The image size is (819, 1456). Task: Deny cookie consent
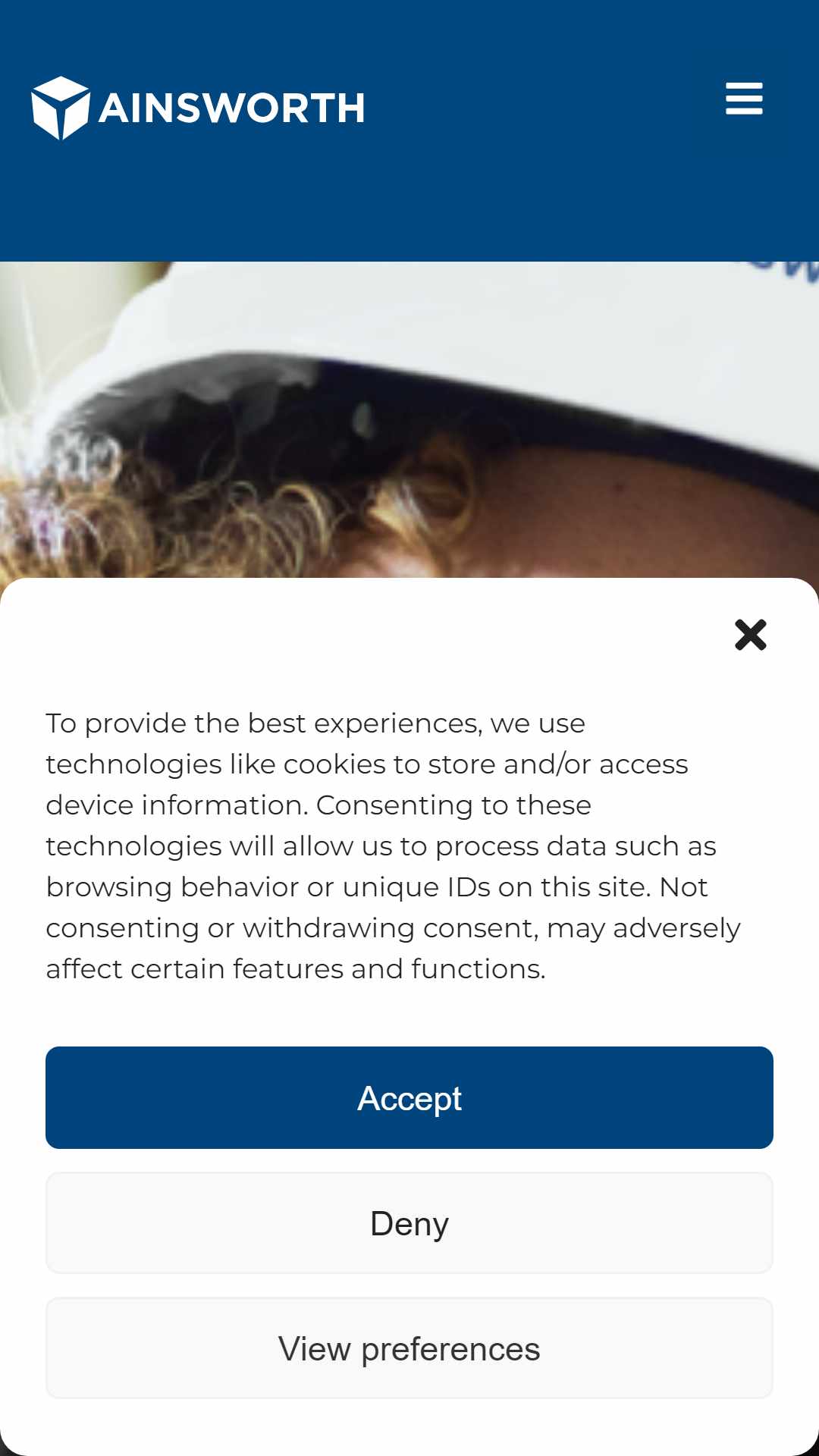pos(409,1222)
